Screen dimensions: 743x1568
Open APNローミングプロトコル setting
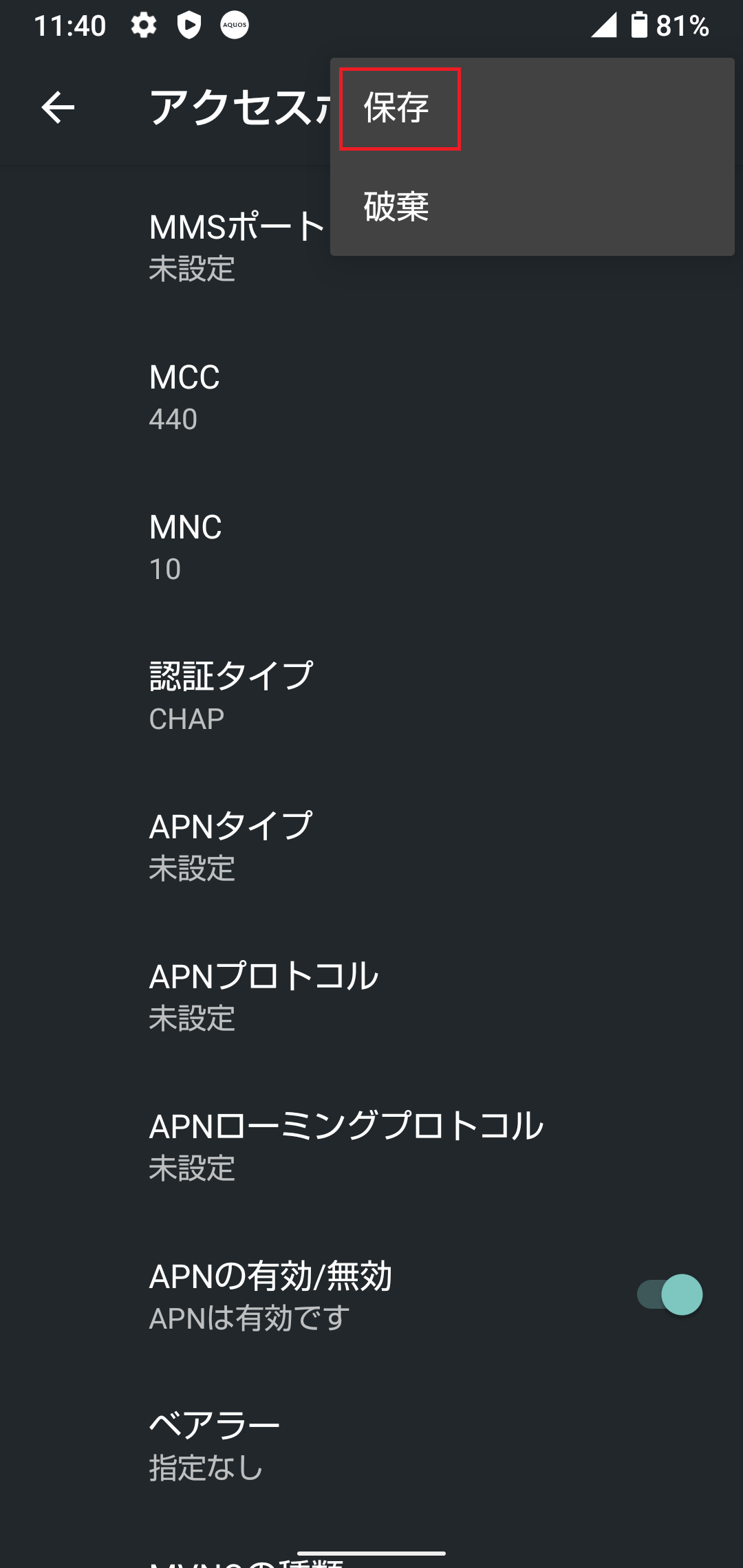coord(371,1146)
